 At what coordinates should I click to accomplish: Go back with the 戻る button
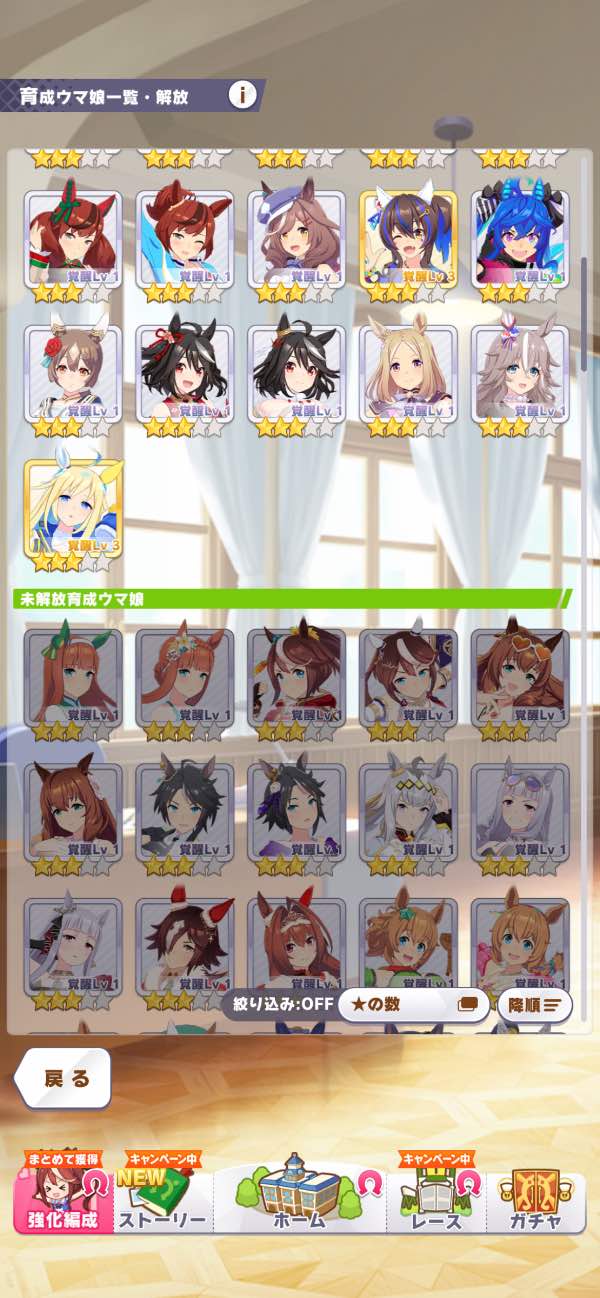coord(65,1078)
